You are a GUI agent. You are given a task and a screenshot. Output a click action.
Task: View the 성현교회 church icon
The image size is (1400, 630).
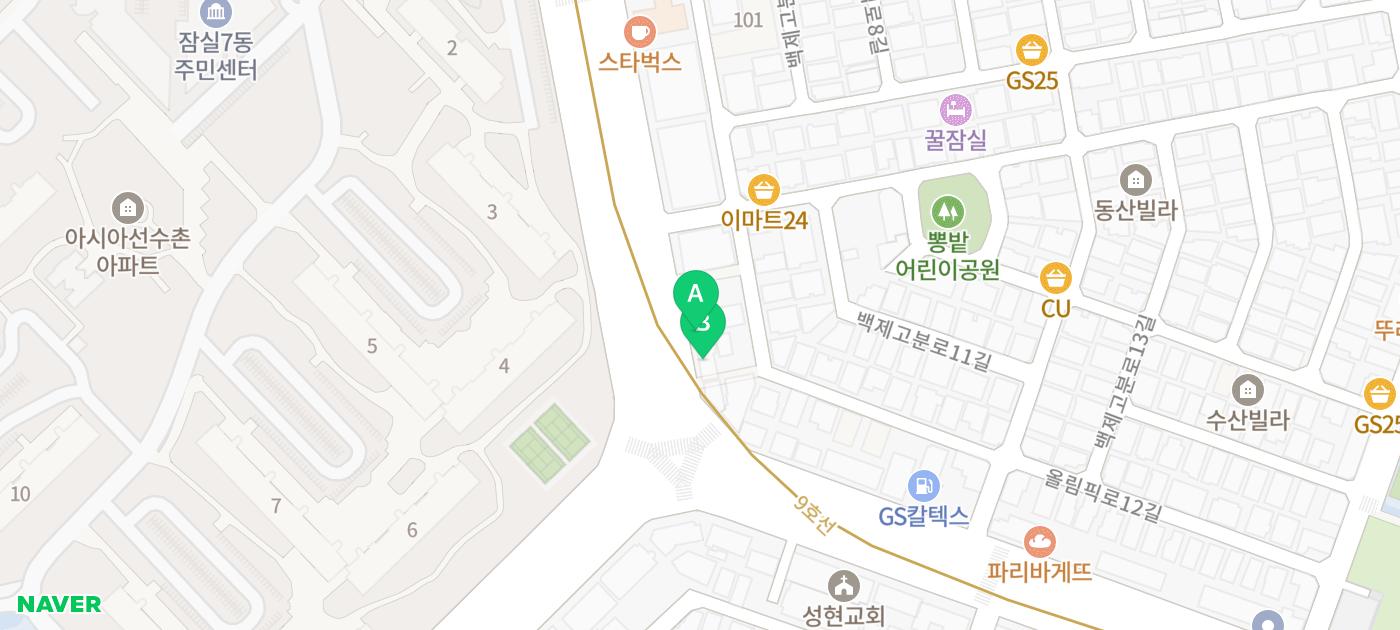tap(845, 585)
